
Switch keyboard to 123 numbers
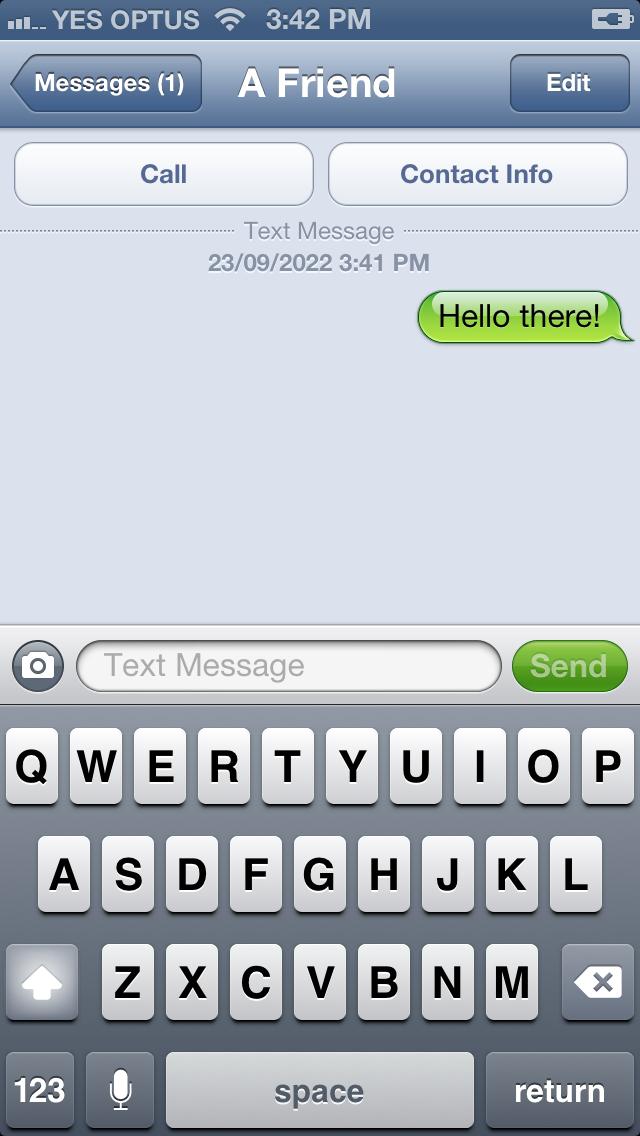click(40, 1090)
